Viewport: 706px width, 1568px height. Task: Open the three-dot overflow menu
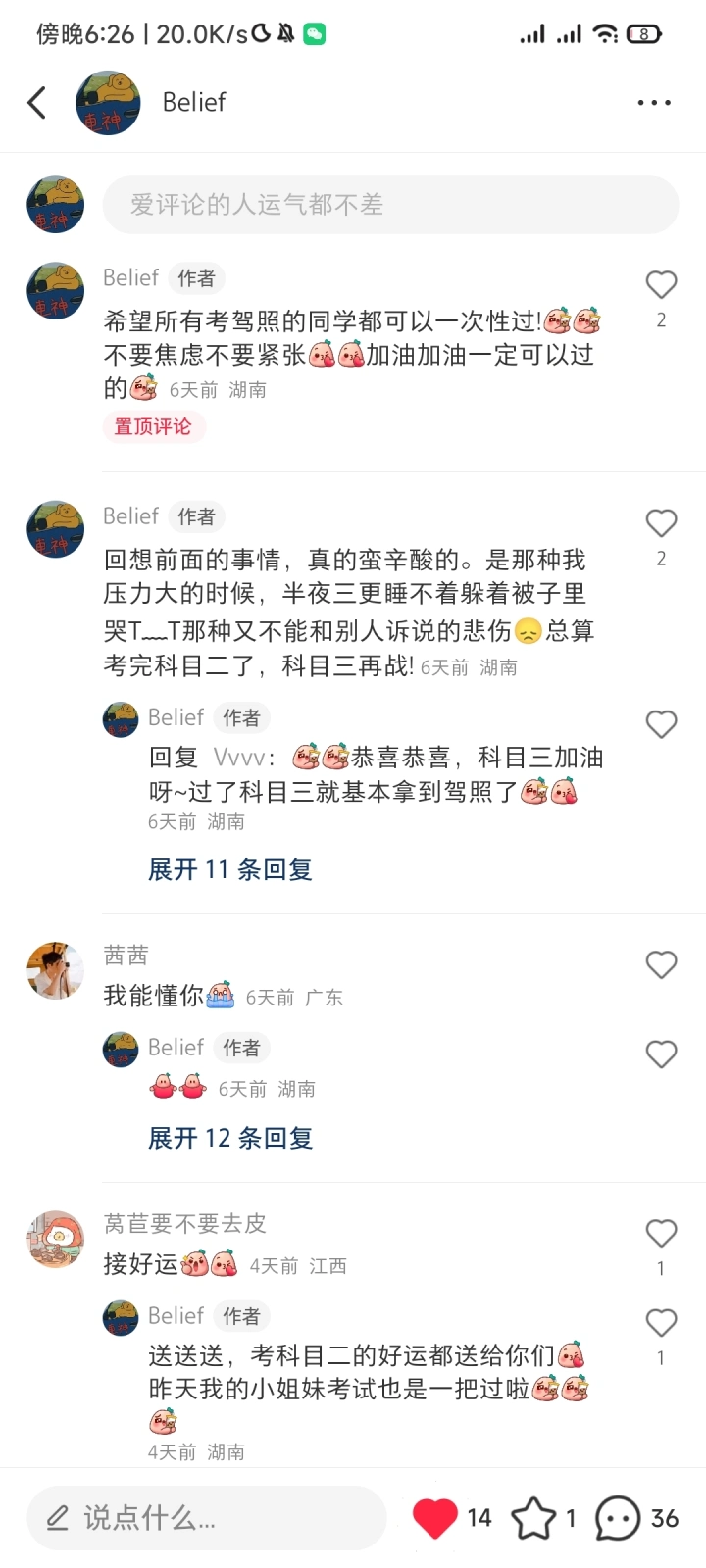pyautogui.click(x=653, y=102)
